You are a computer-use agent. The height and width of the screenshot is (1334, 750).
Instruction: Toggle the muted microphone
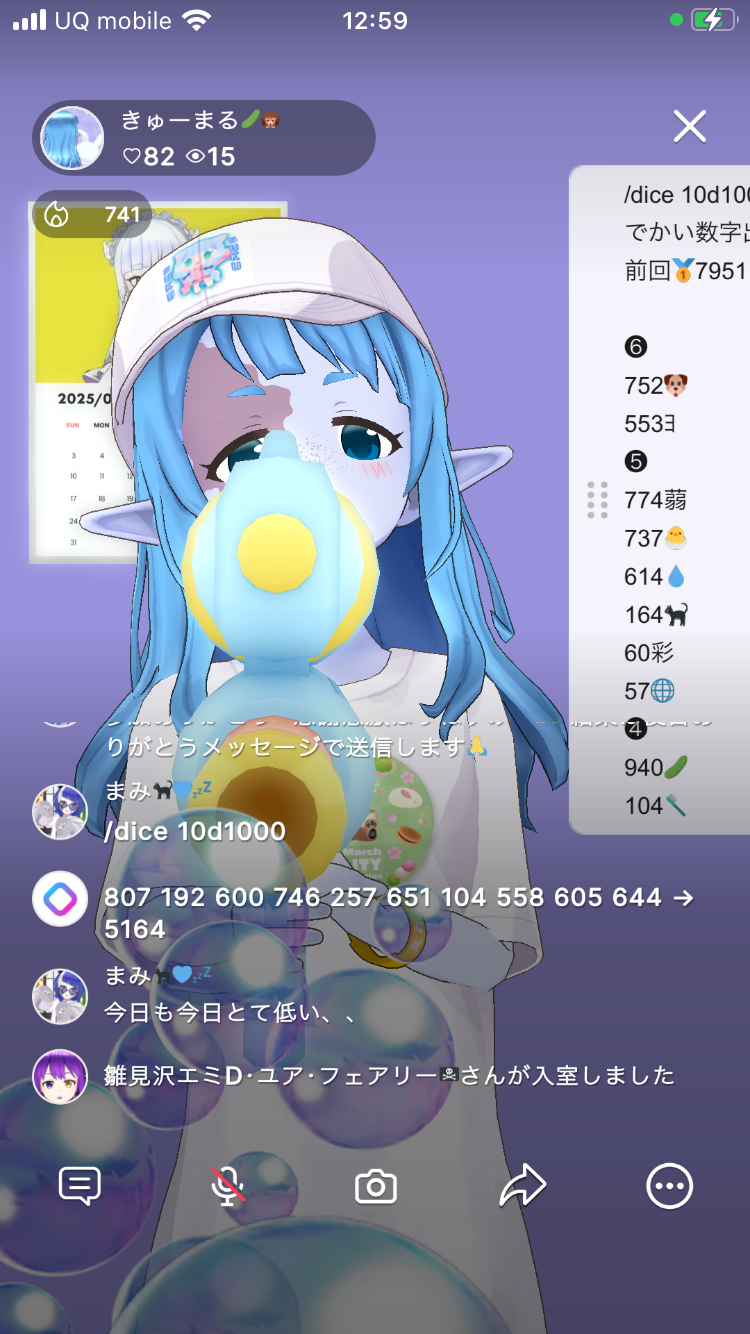[x=228, y=1186]
